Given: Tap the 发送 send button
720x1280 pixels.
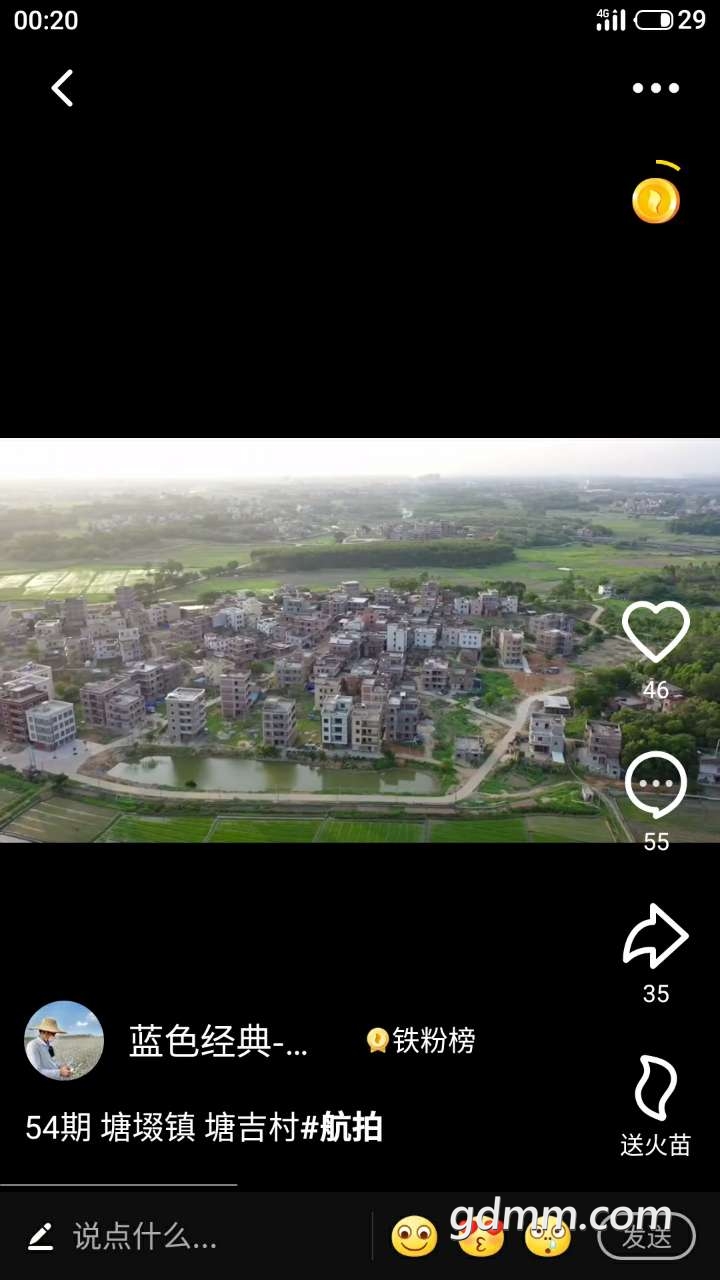Looking at the screenshot, I should 647,1238.
